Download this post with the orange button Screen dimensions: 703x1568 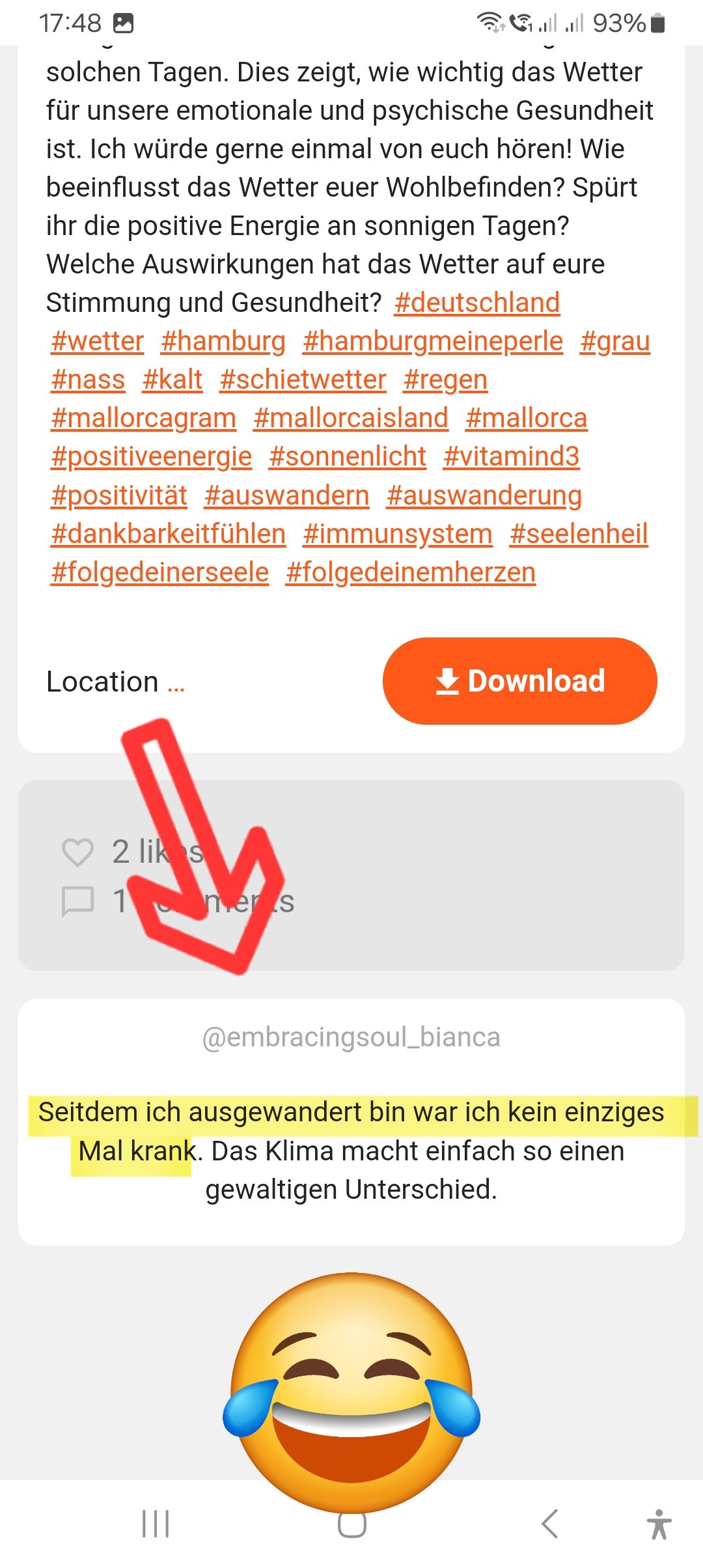(x=519, y=680)
